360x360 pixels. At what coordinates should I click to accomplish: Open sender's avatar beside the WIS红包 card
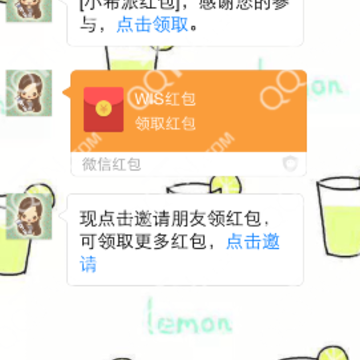coord(29,93)
